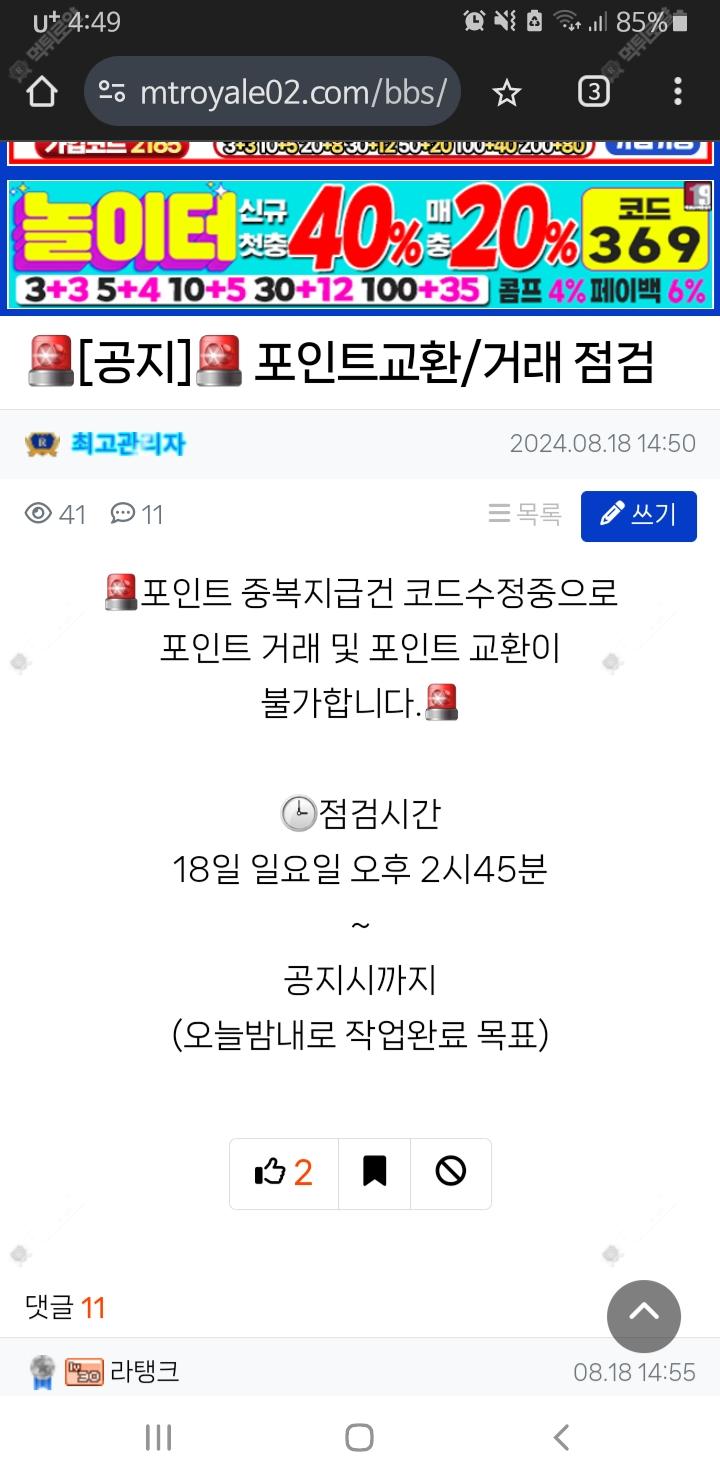
Task: Open commenter 라탱크's profile
Action: [x=144, y=1371]
